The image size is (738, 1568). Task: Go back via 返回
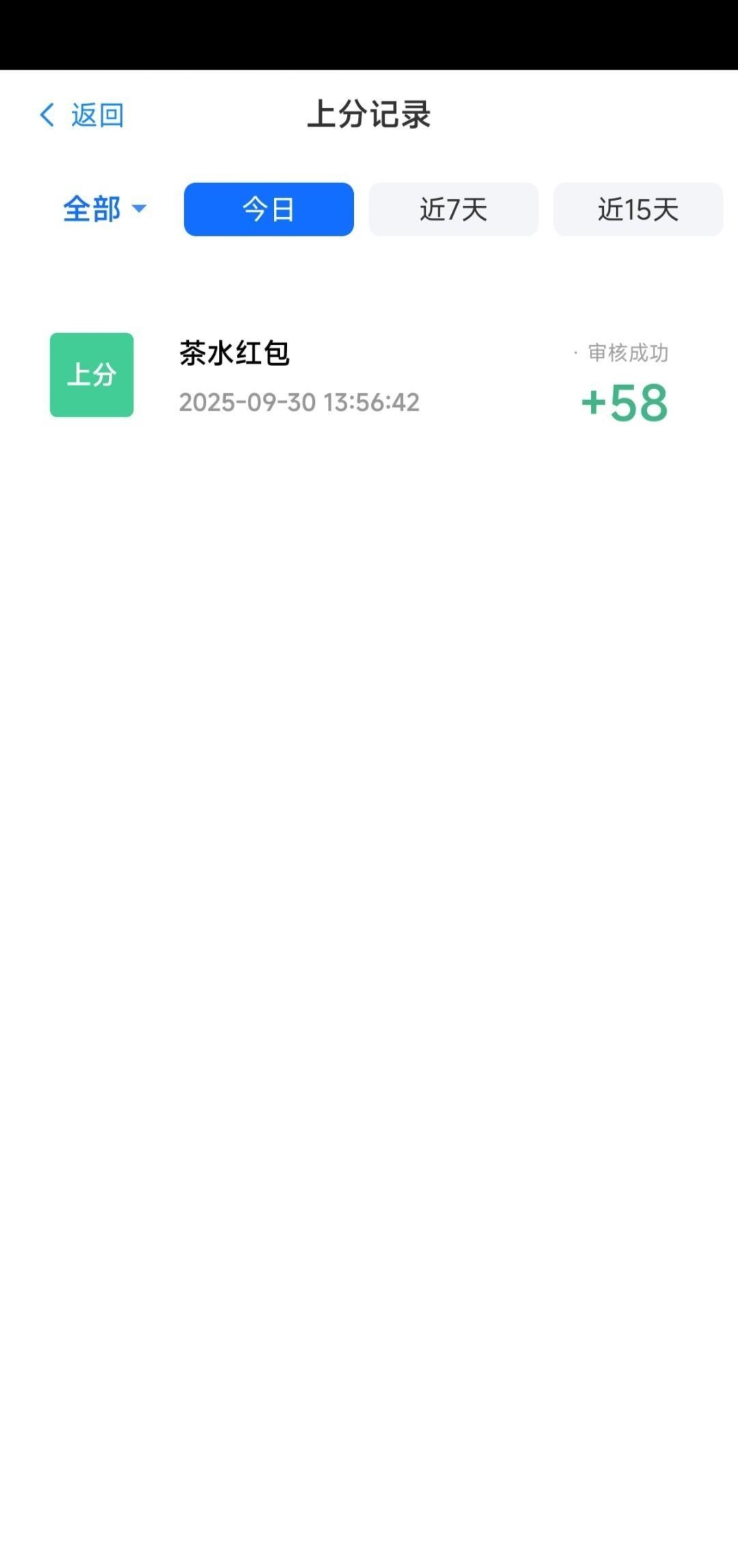coord(82,115)
